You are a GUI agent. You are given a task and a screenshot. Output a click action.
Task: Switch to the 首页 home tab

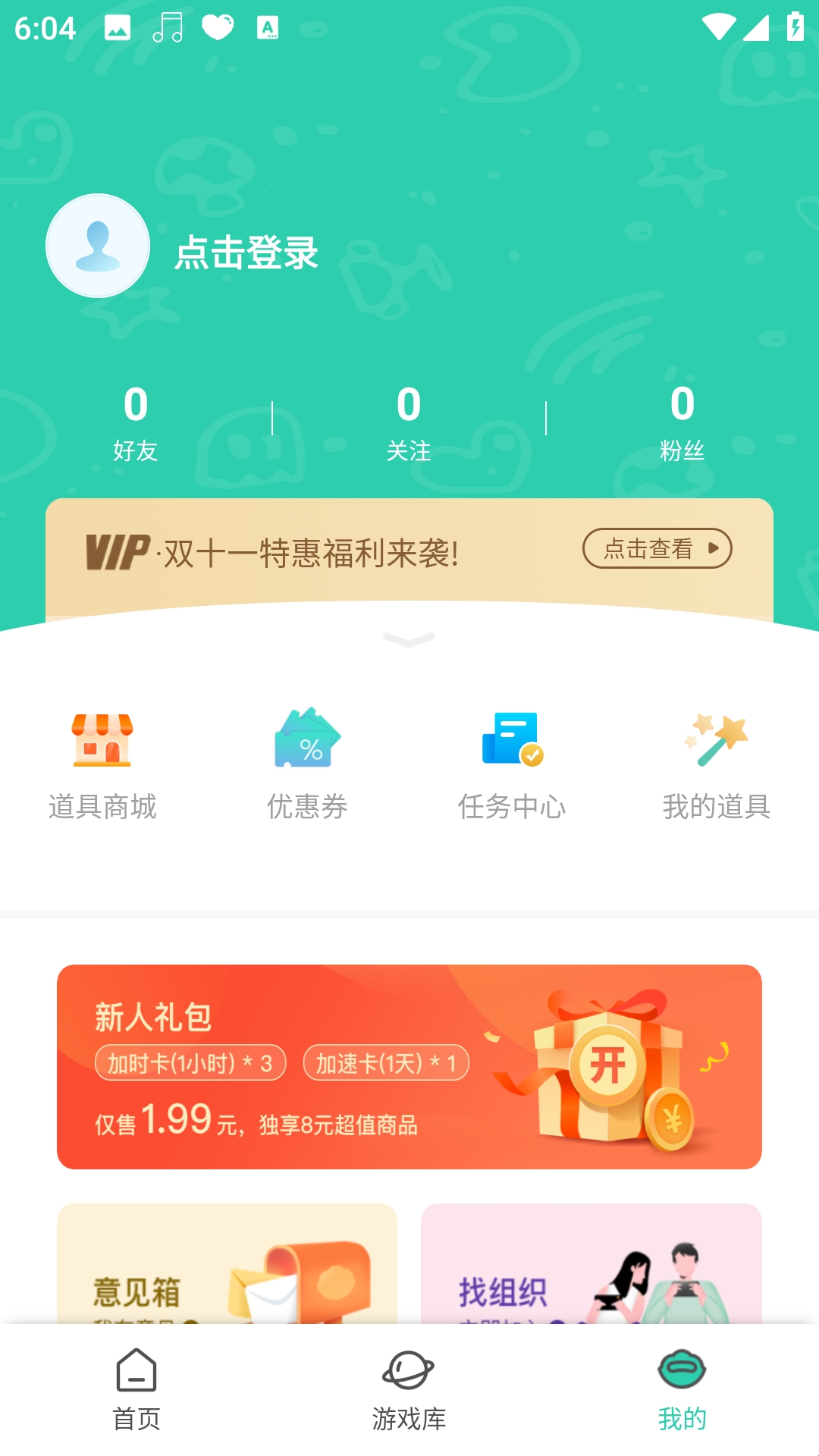[136, 1389]
